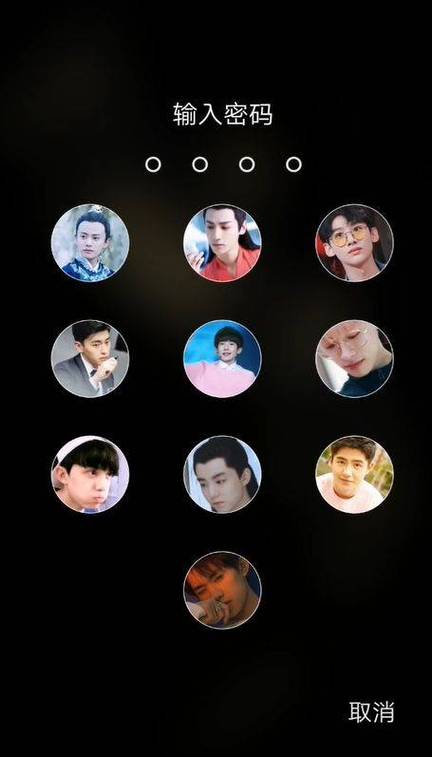Tap the 取消 cancel button

tap(371, 711)
